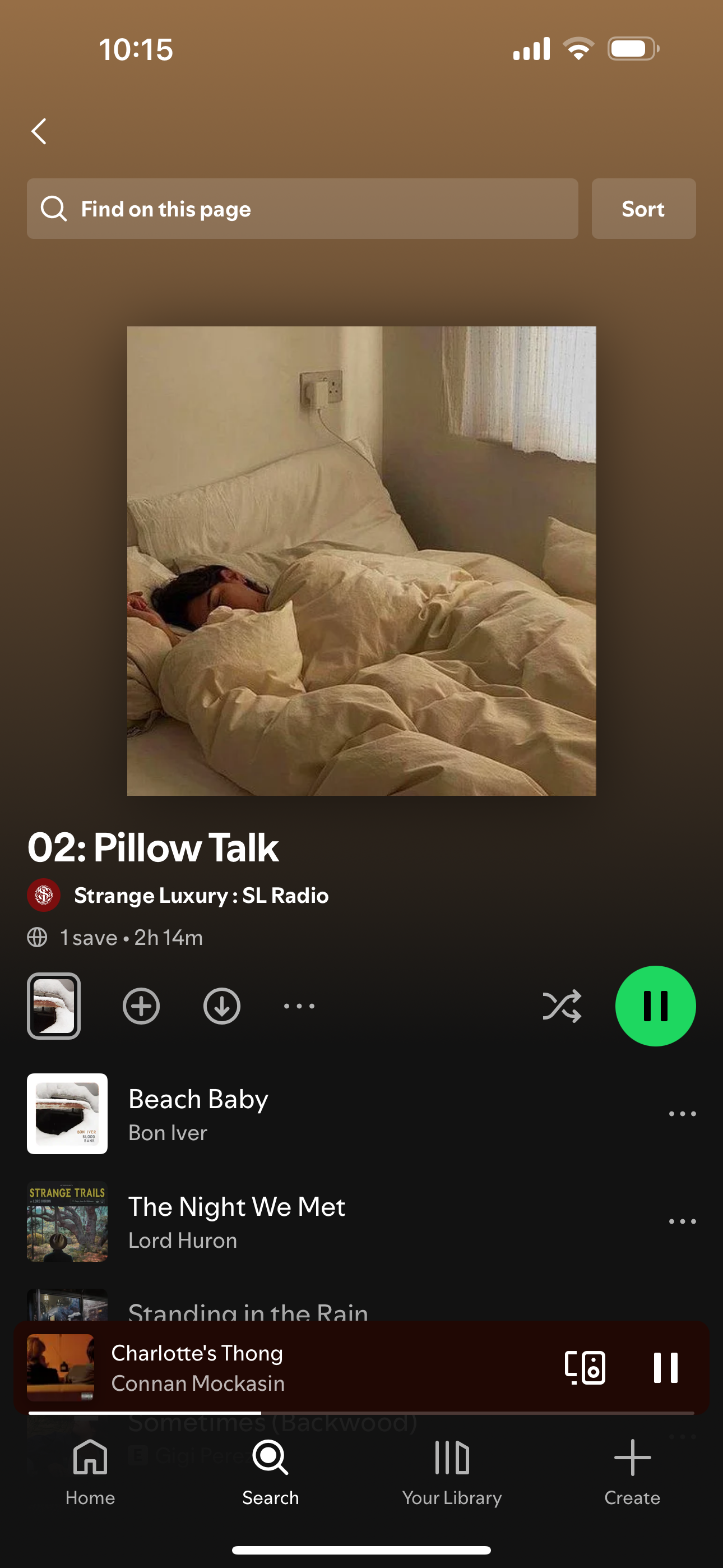Pause Charlotte's Thong in the mini player

pos(665,1368)
